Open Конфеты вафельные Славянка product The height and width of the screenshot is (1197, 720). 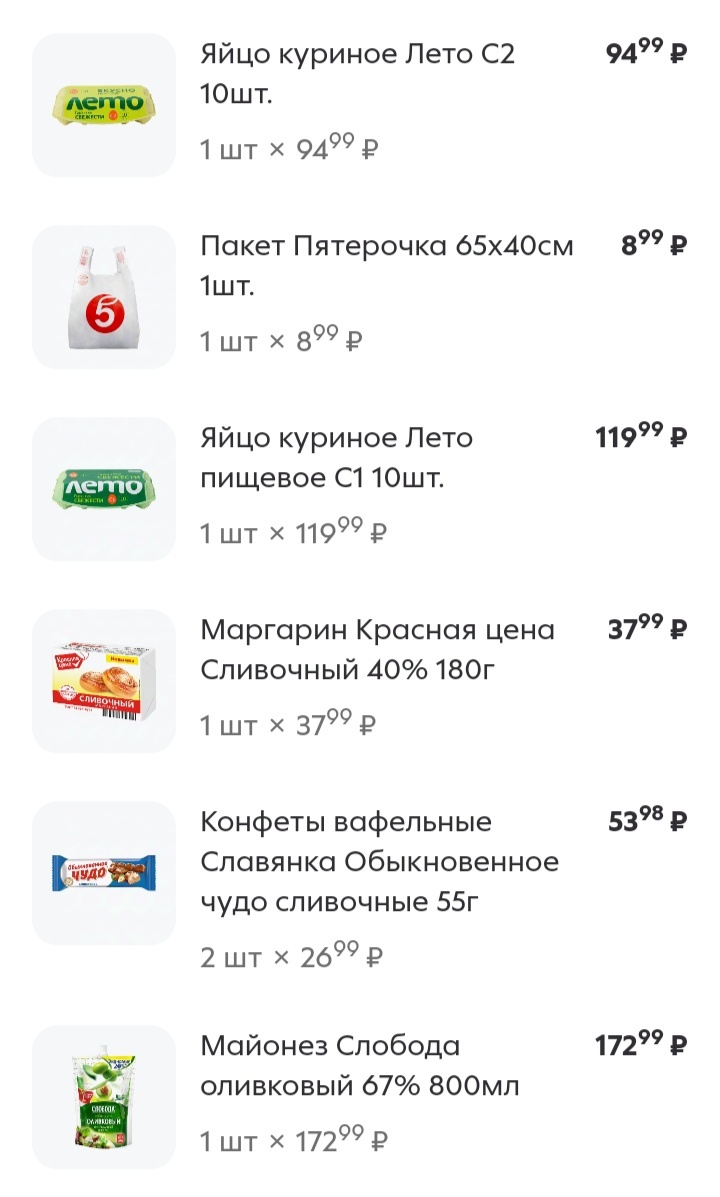(379, 862)
